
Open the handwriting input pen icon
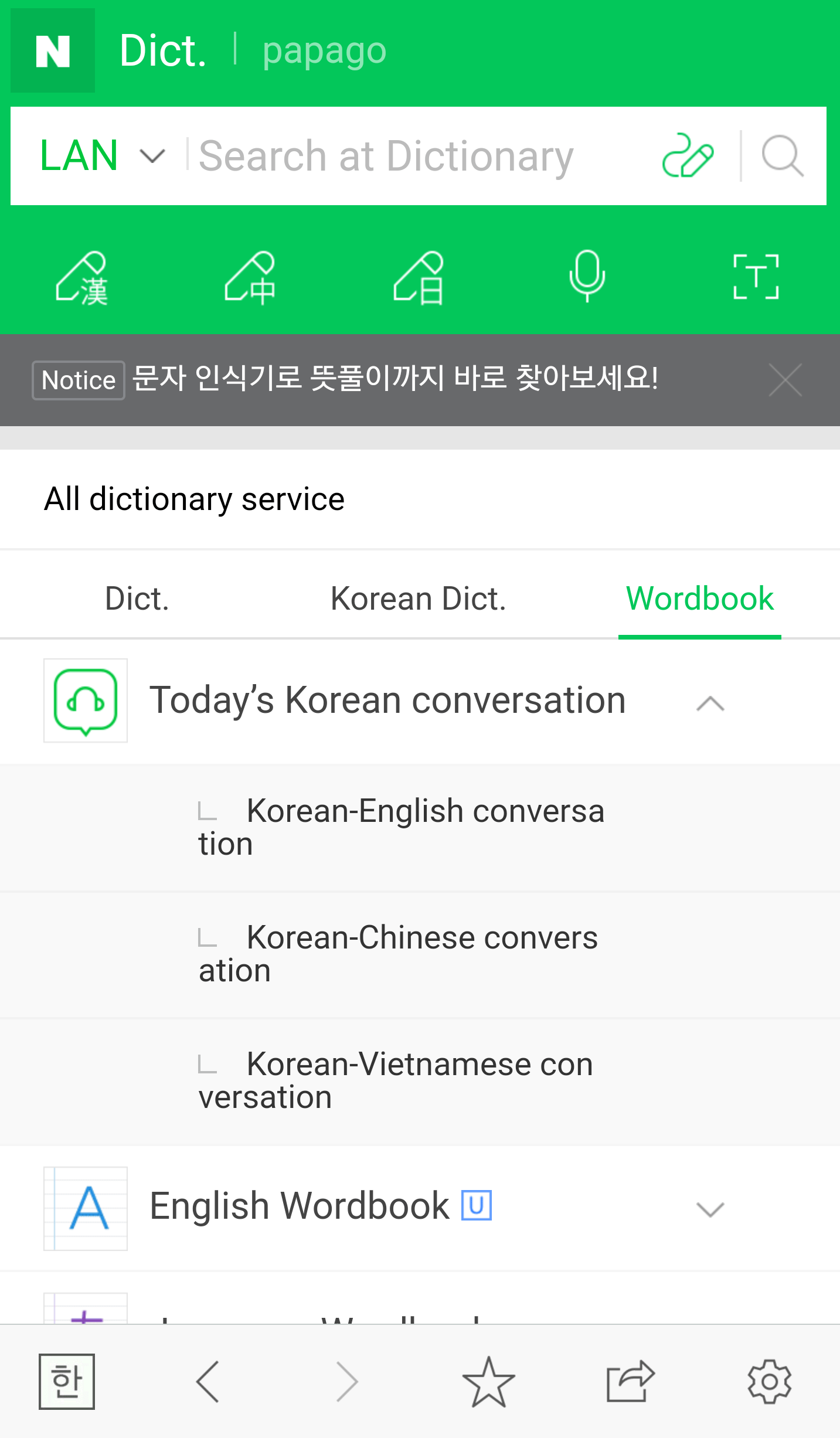[x=688, y=156]
